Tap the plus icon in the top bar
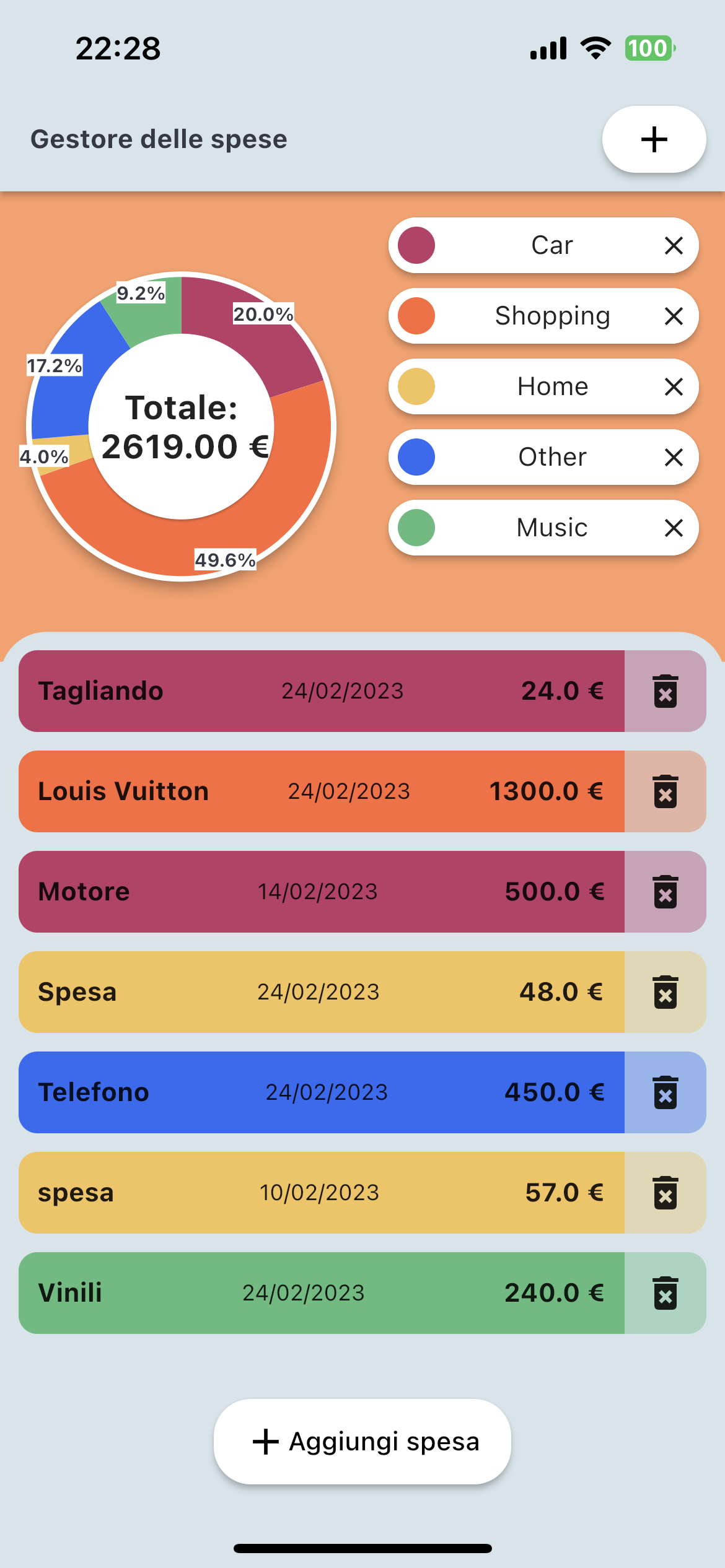725x1568 pixels. click(654, 139)
